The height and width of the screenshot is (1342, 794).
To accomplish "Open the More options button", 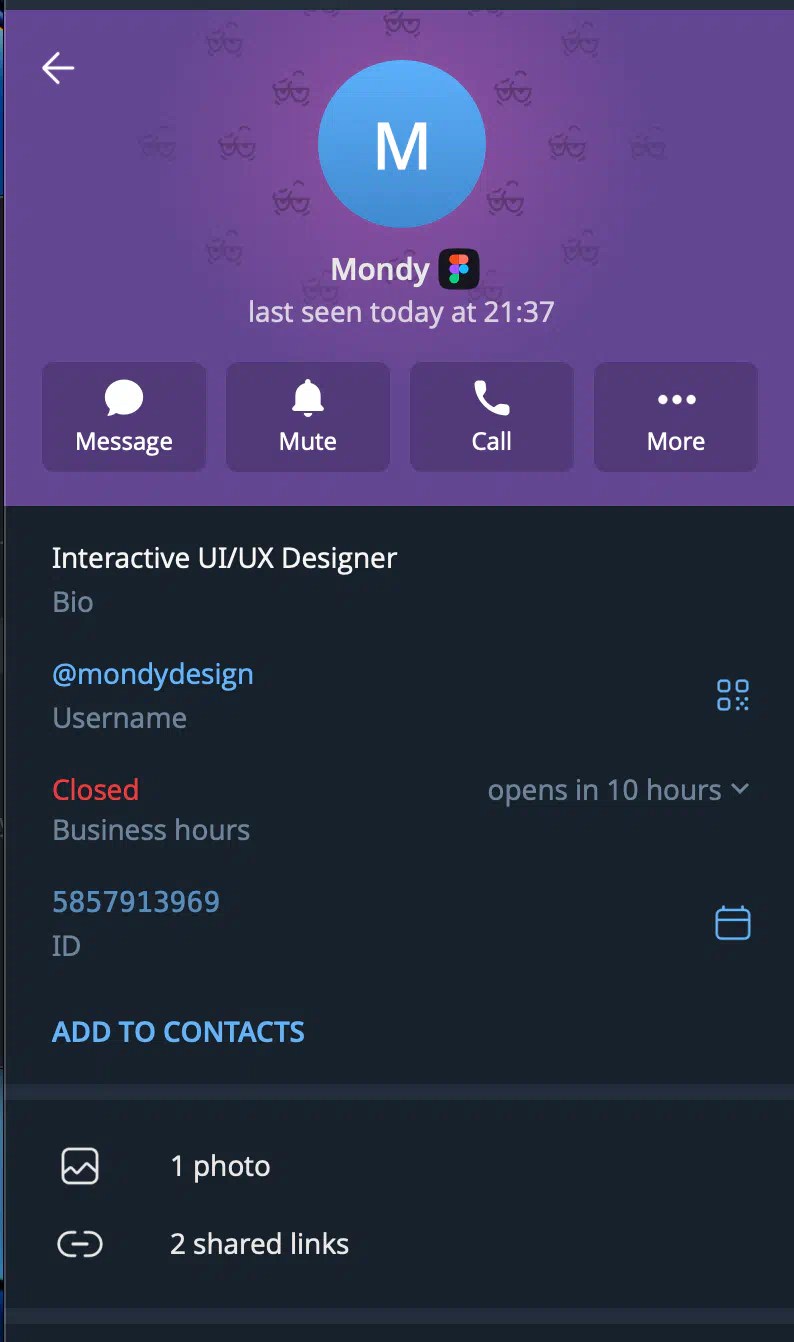I will [x=675, y=417].
